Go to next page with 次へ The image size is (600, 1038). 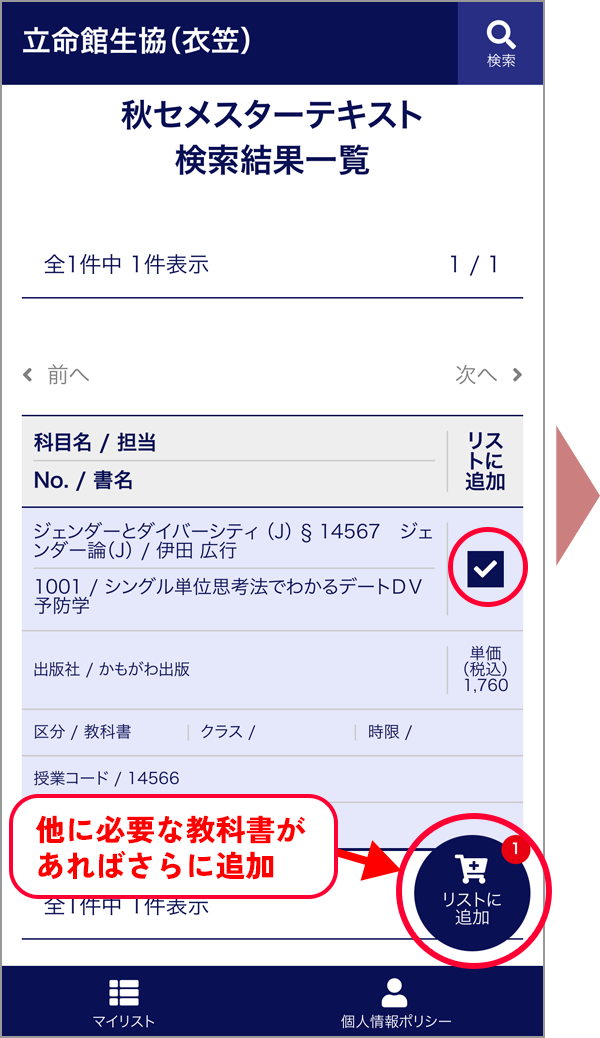[x=488, y=375]
